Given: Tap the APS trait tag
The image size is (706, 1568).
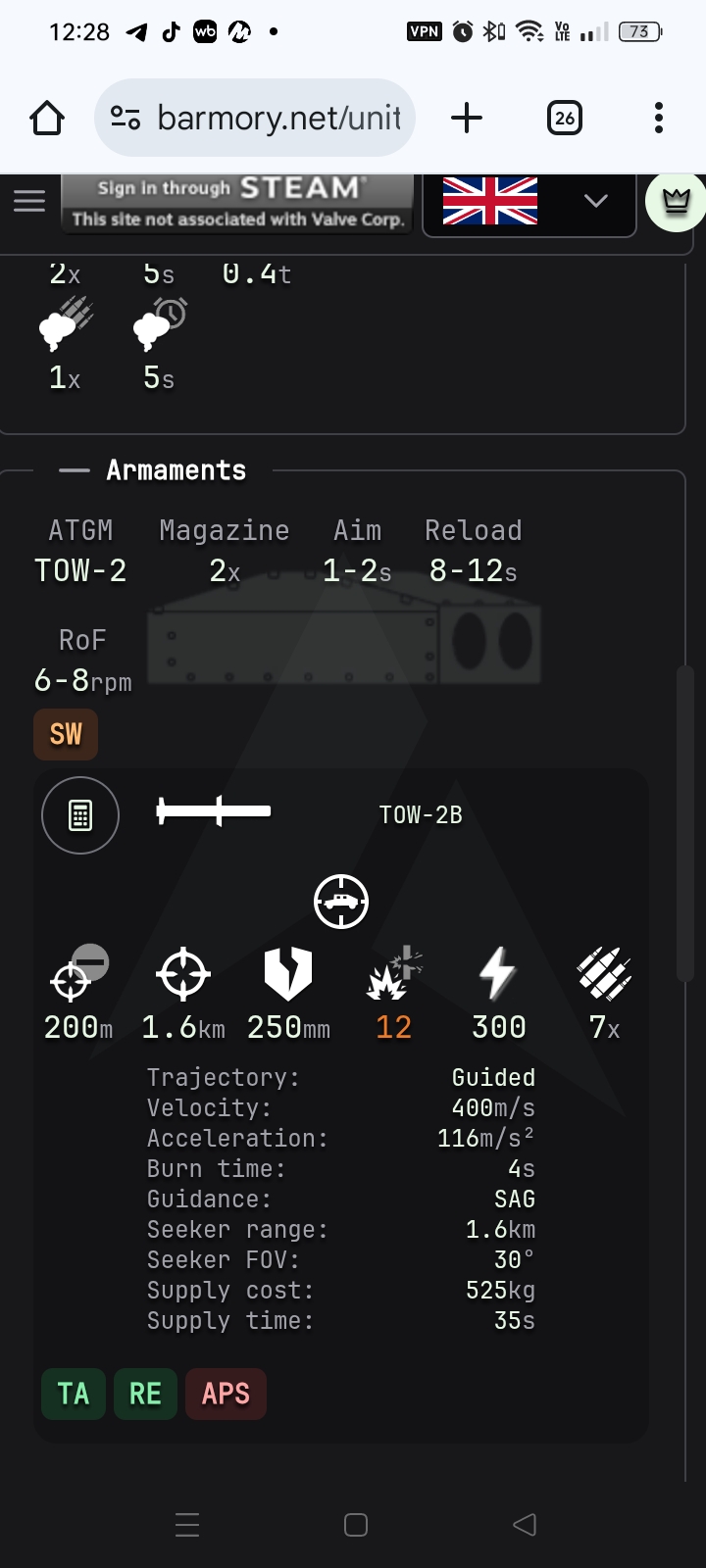Looking at the screenshot, I should tap(226, 1394).
